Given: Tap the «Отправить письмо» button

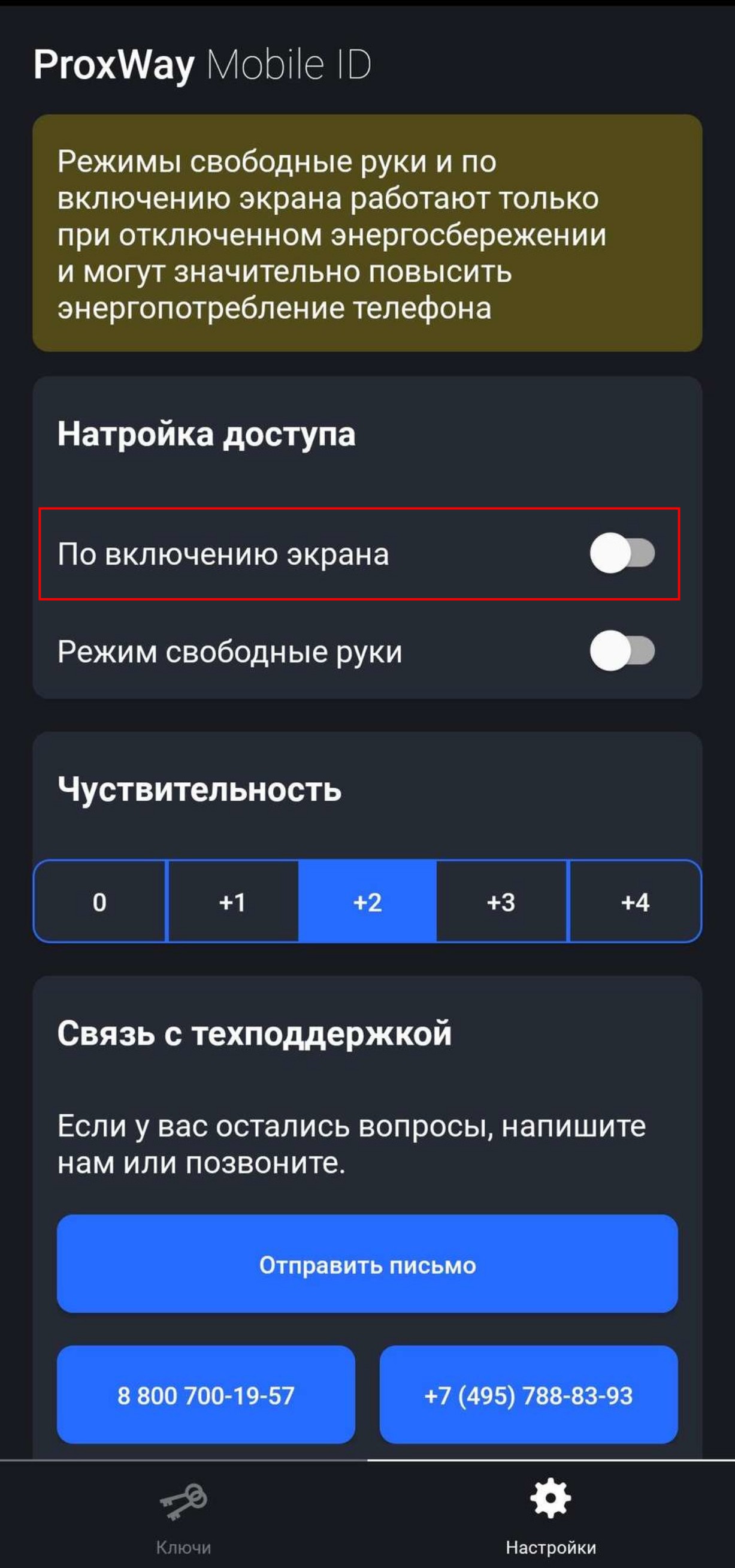Looking at the screenshot, I should tap(368, 1265).
